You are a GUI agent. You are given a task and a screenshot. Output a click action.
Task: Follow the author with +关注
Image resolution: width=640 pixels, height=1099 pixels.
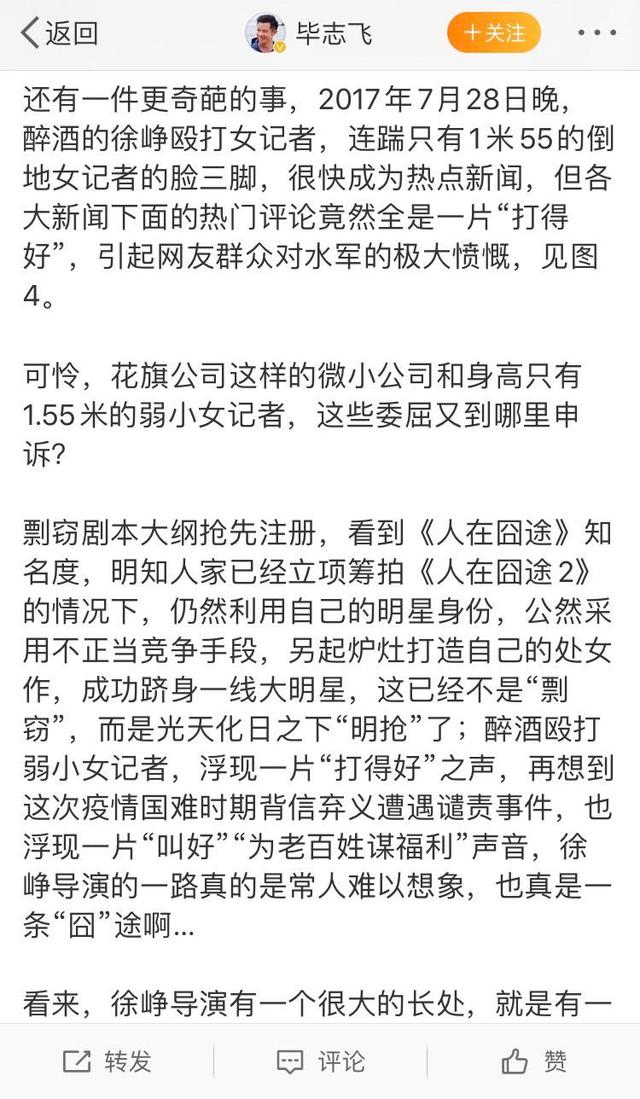pos(494,33)
